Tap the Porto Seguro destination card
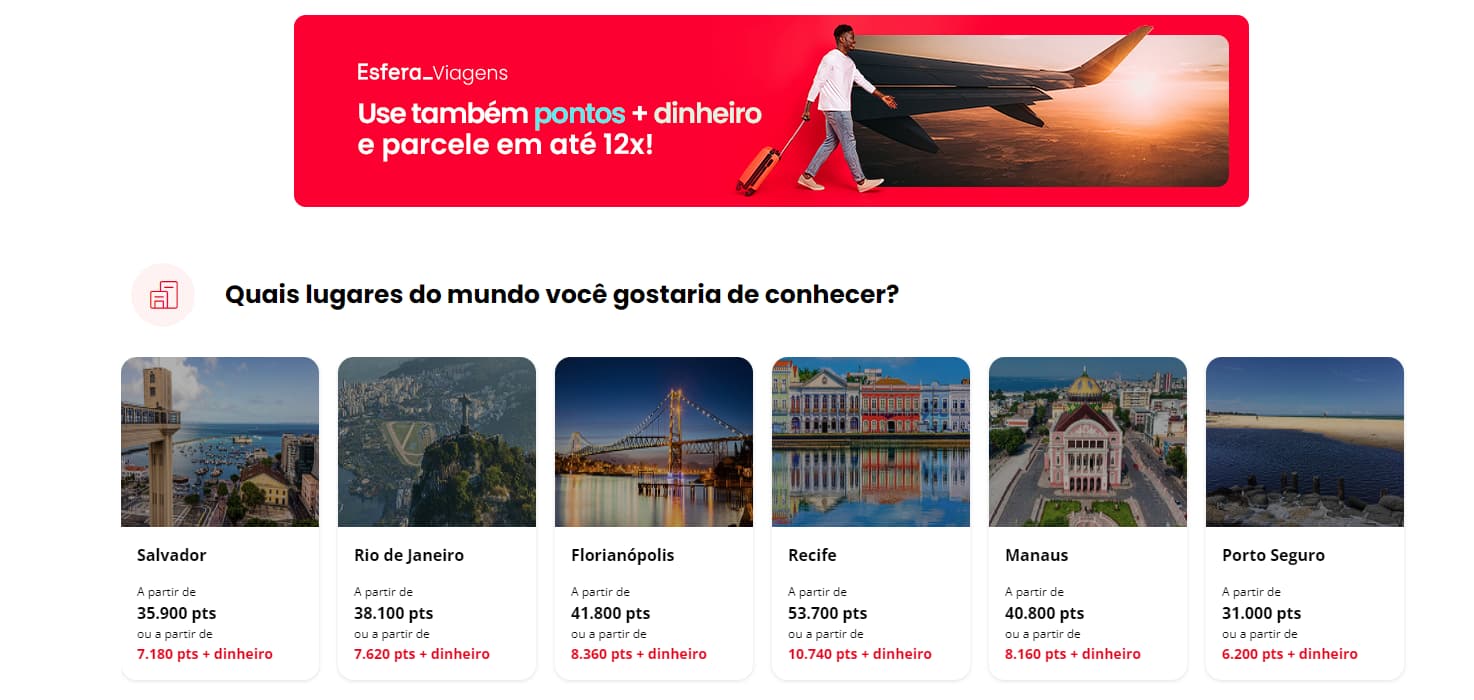The height and width of the screenshot is (700, 1474). pyautogui.click(x=1305, y=518)
